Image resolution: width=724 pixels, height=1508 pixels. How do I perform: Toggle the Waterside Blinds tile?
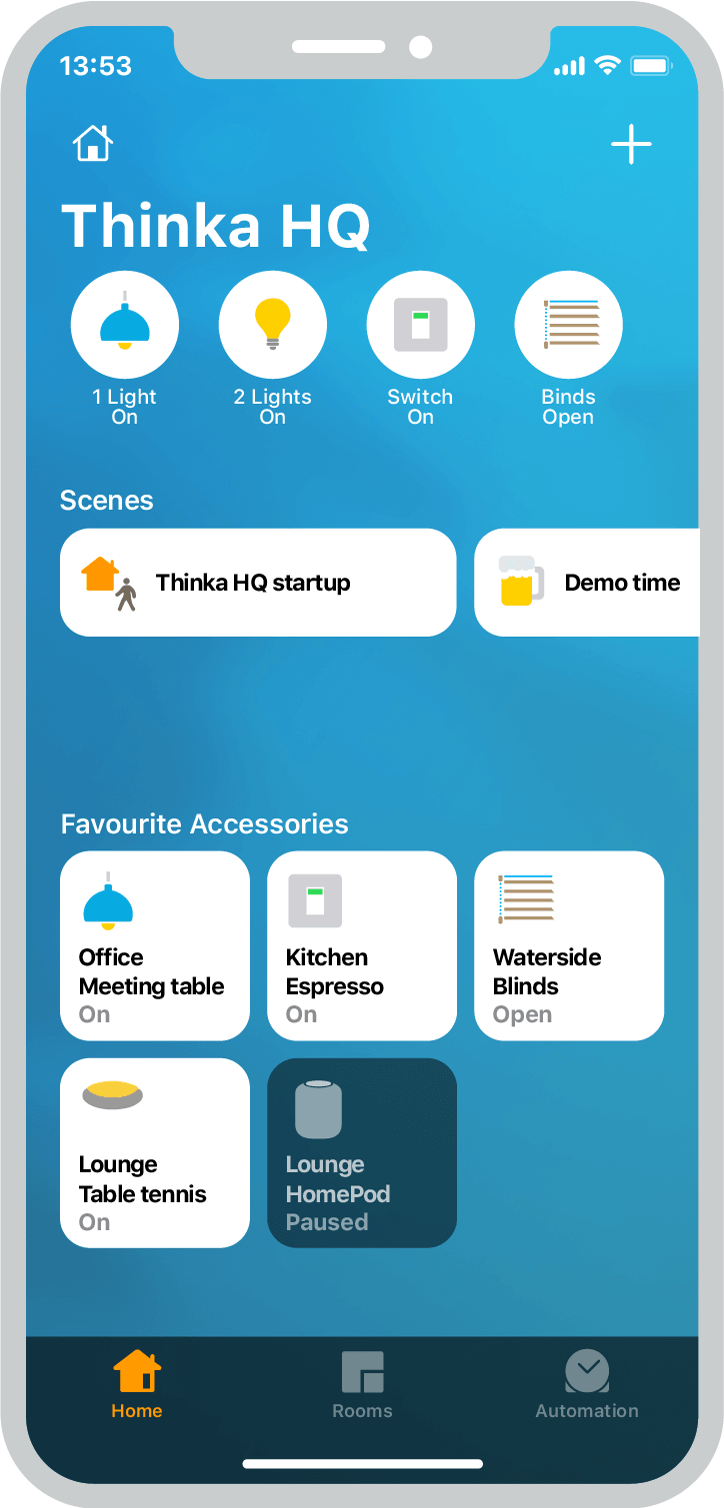(x=569, y=945)
